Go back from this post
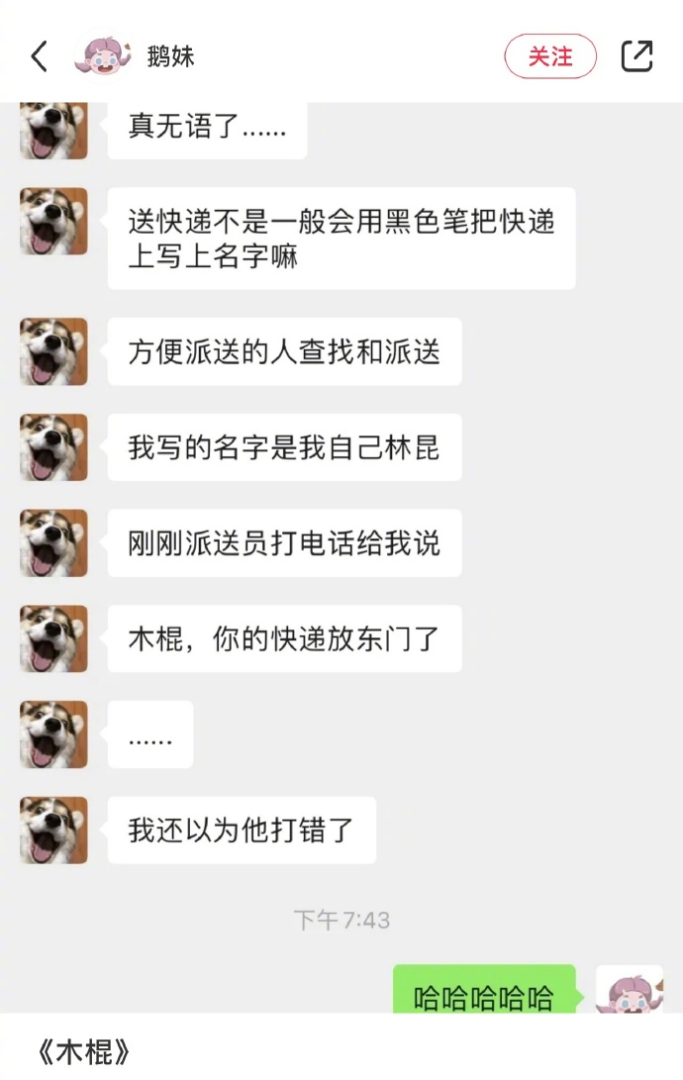683x1080 pixels. 39,57
